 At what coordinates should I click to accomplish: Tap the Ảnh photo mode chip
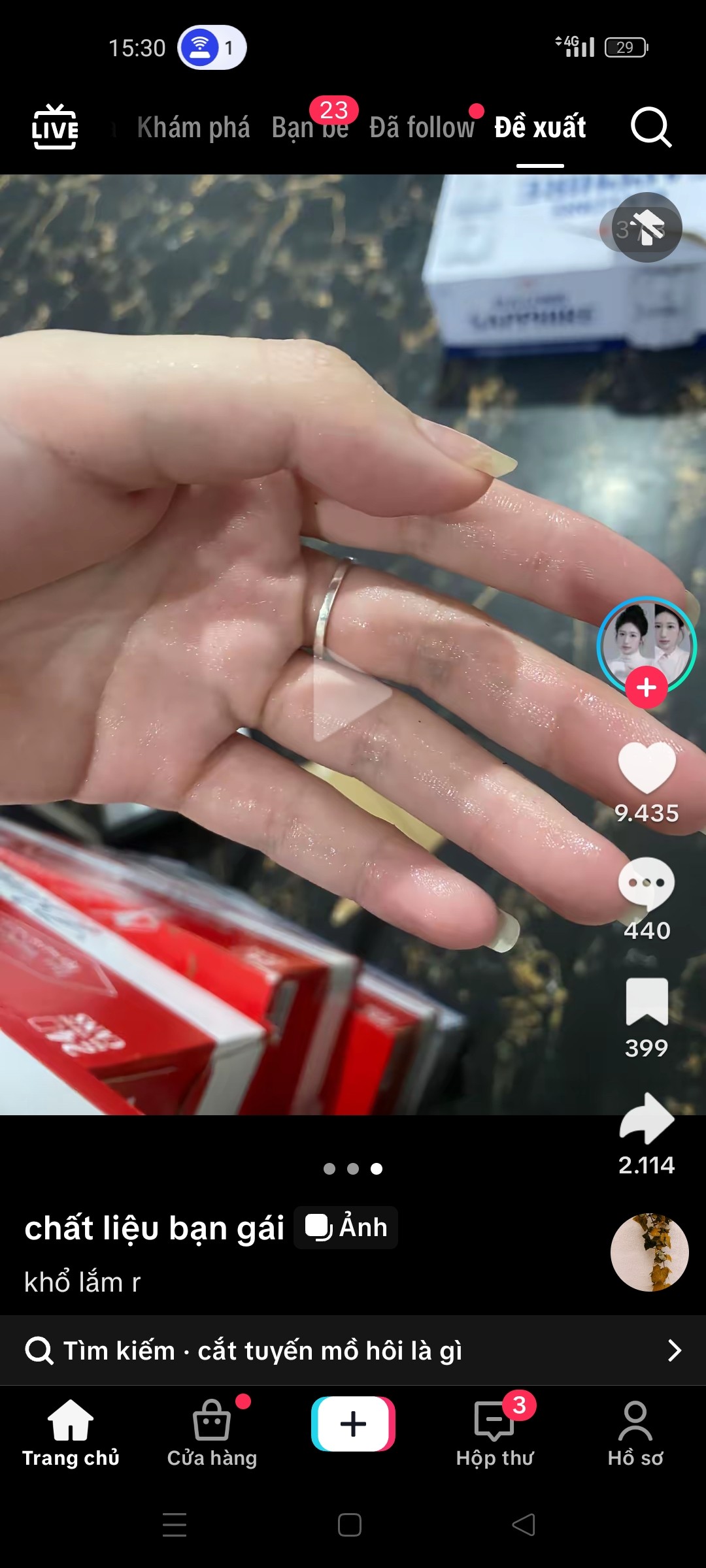346,1228
